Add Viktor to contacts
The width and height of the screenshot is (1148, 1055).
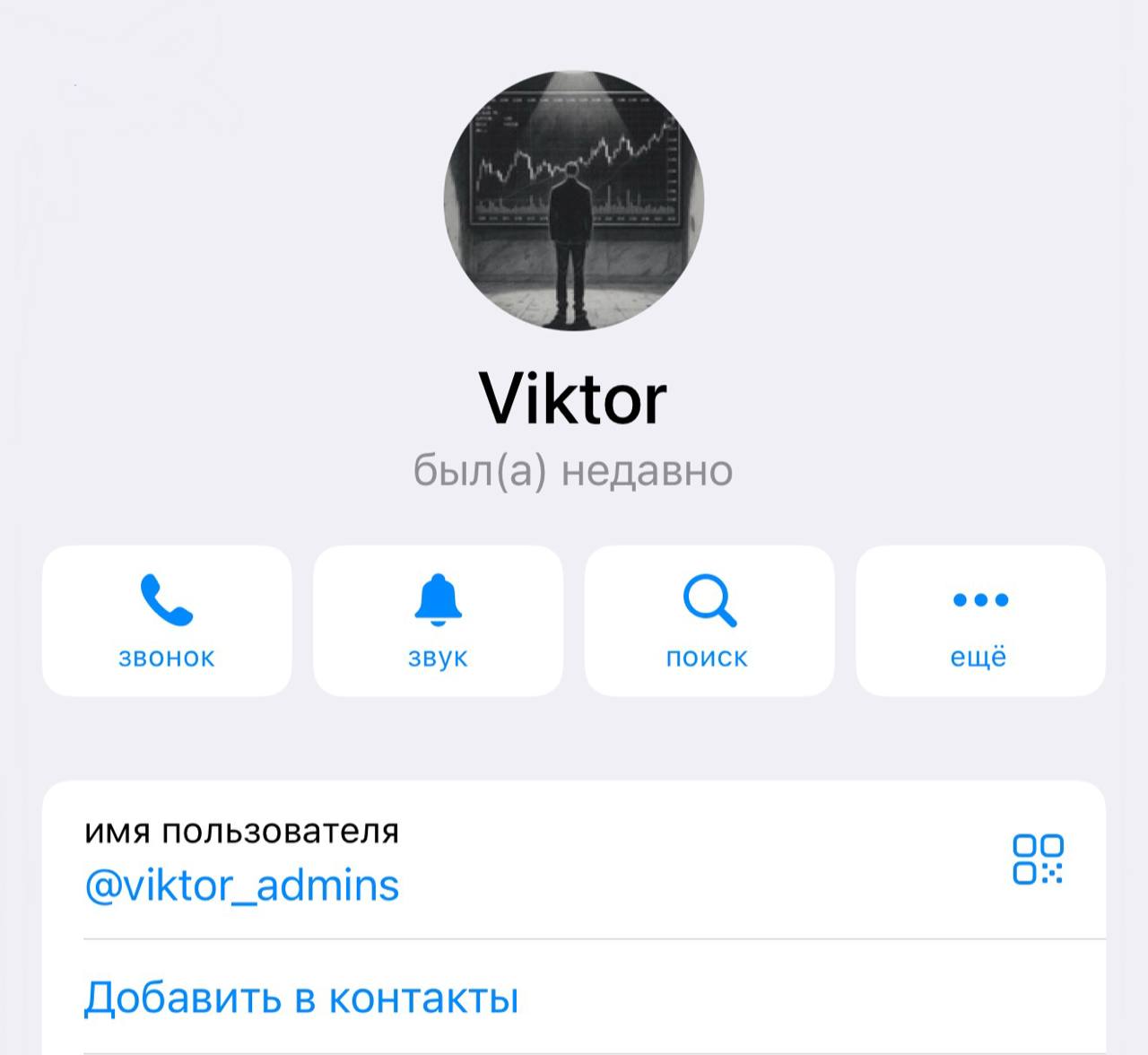click(x=301, y=998)
